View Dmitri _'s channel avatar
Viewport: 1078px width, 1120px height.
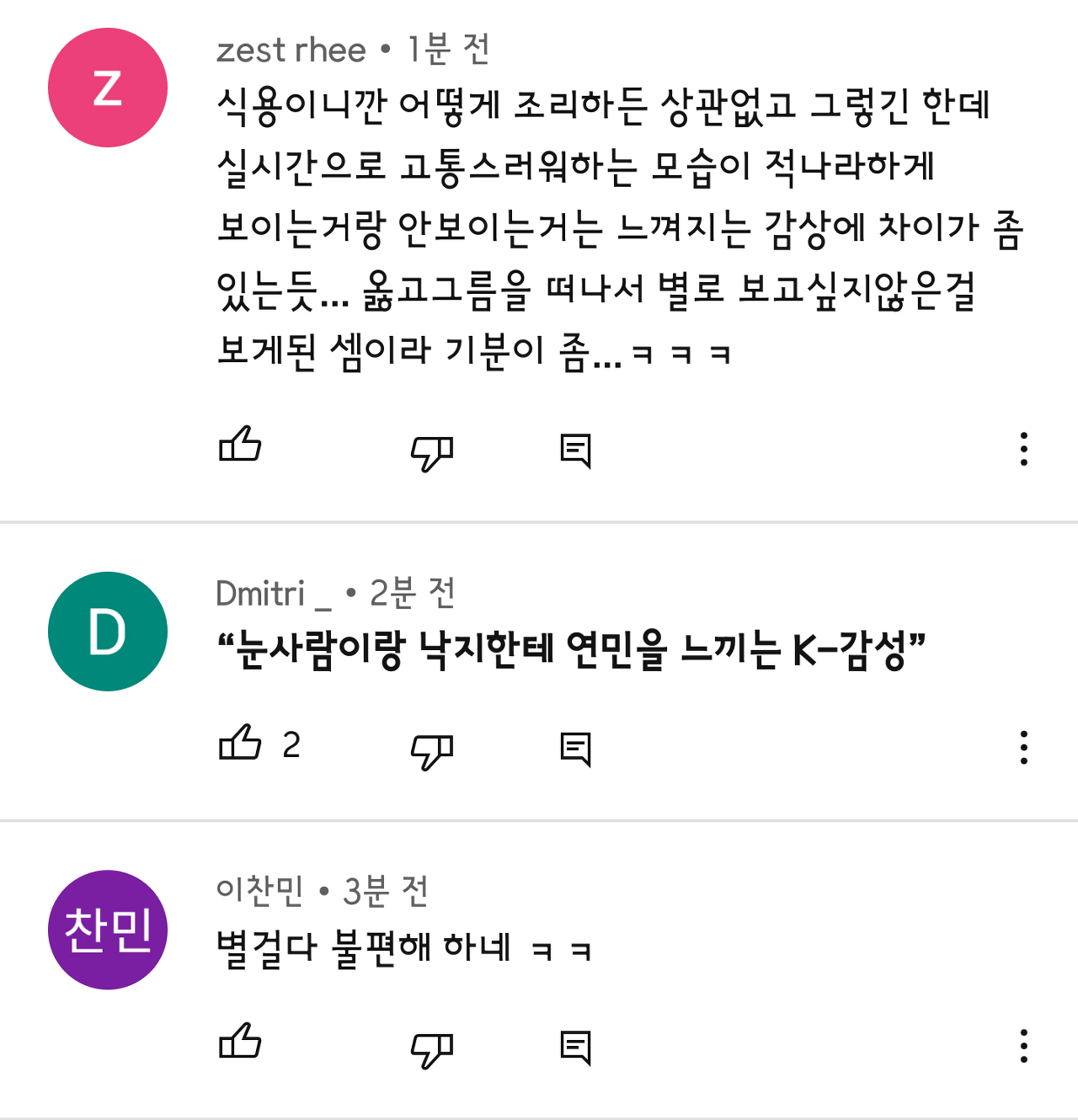pyautogui.click(x=108, y=632)
